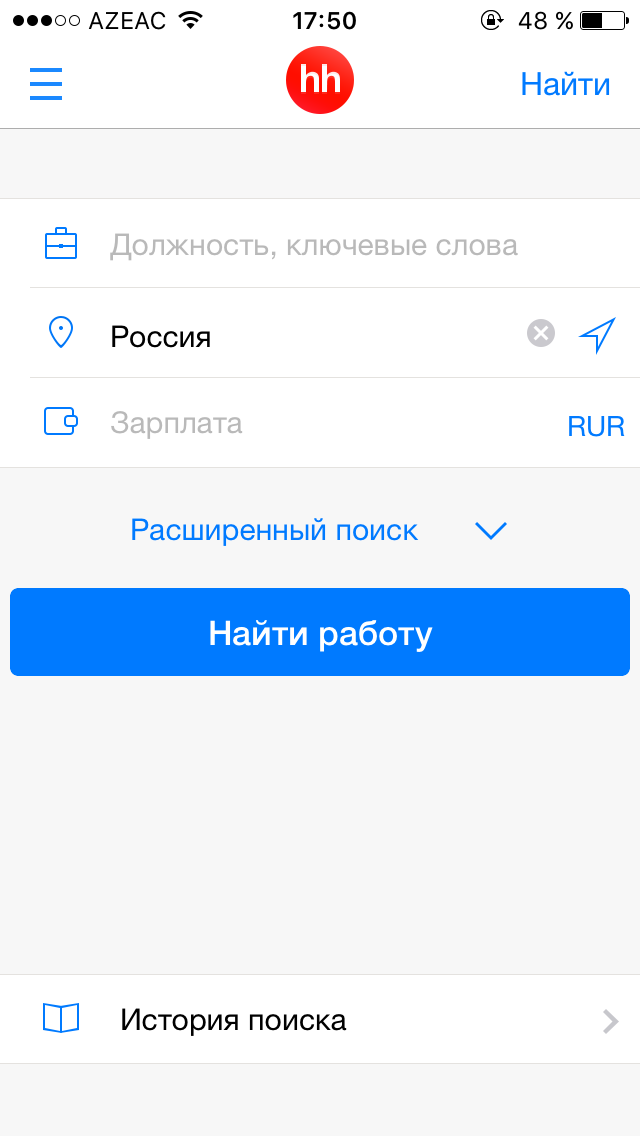Open the Россия region field
Screen dimensions: 640x1136
click(x=300, y=336)
